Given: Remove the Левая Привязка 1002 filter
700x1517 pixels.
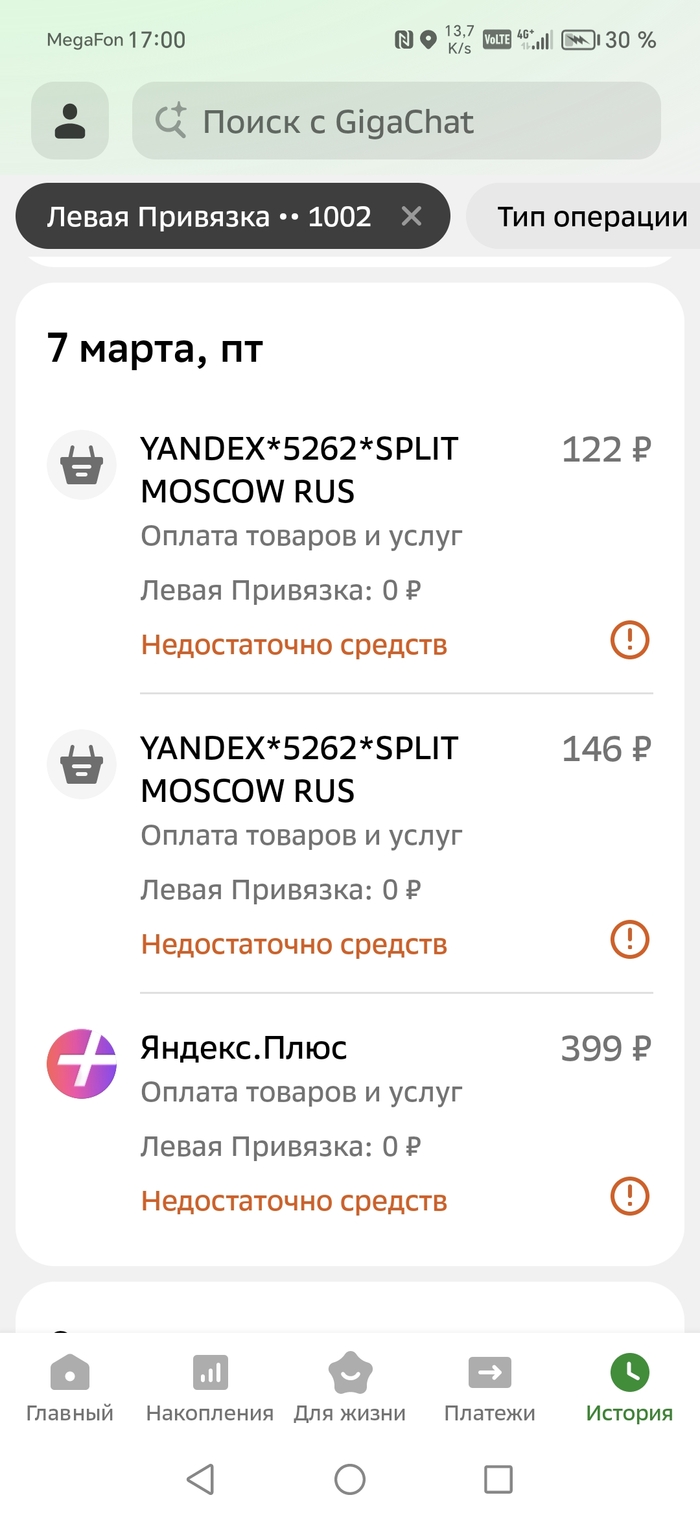Looking at the screenshot, I should point(411,216).
